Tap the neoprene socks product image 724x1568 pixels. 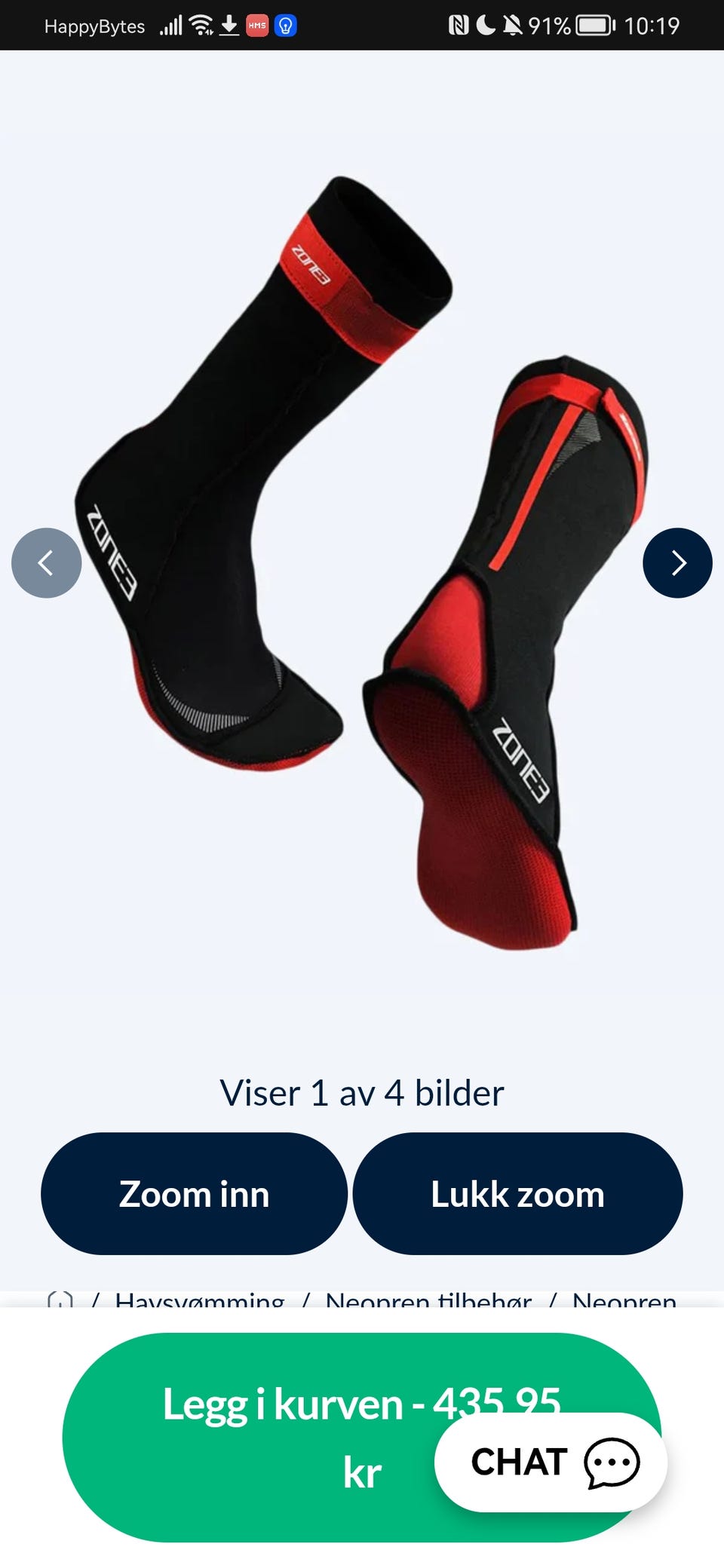tap(362, 565)
